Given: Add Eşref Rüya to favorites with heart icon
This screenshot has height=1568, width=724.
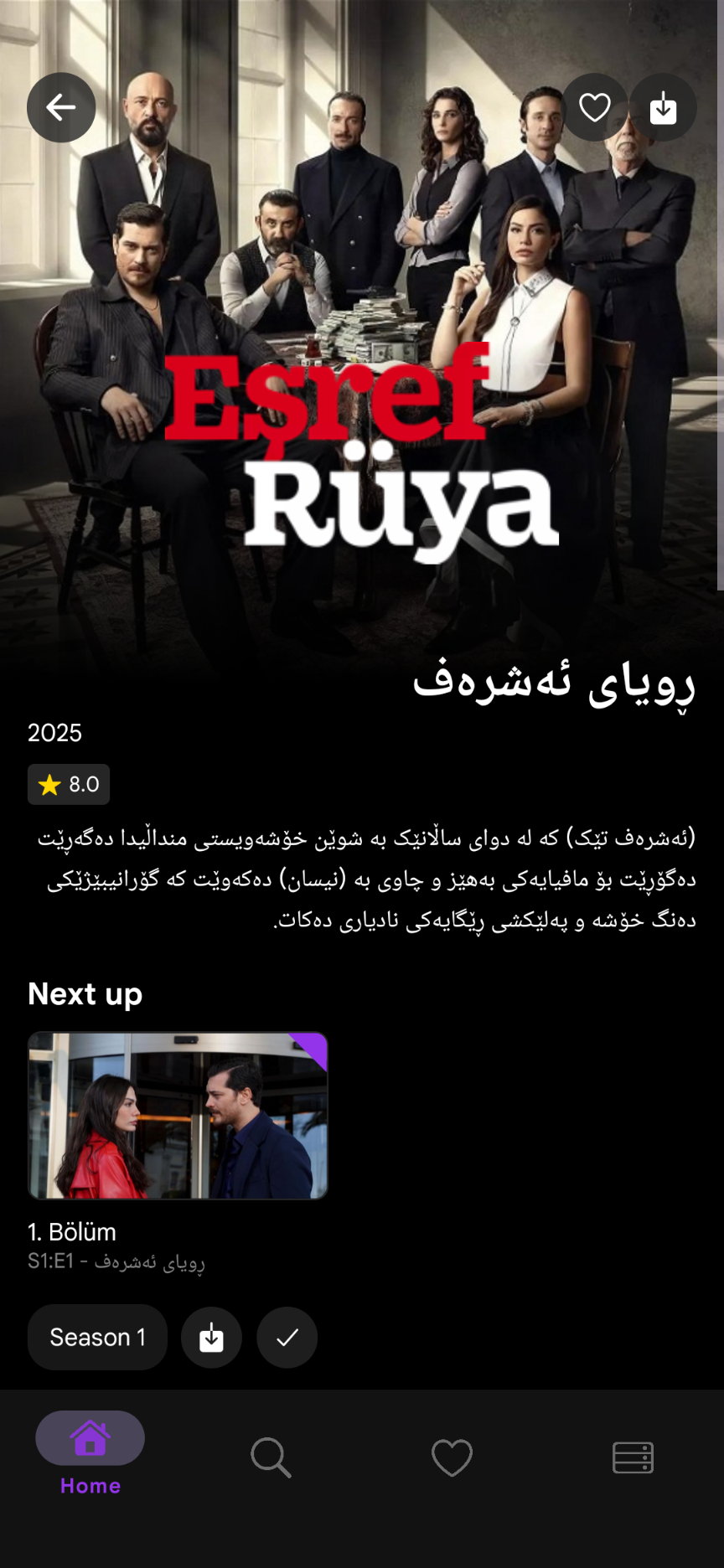Looking at the screenshot, I should (595, 107).
